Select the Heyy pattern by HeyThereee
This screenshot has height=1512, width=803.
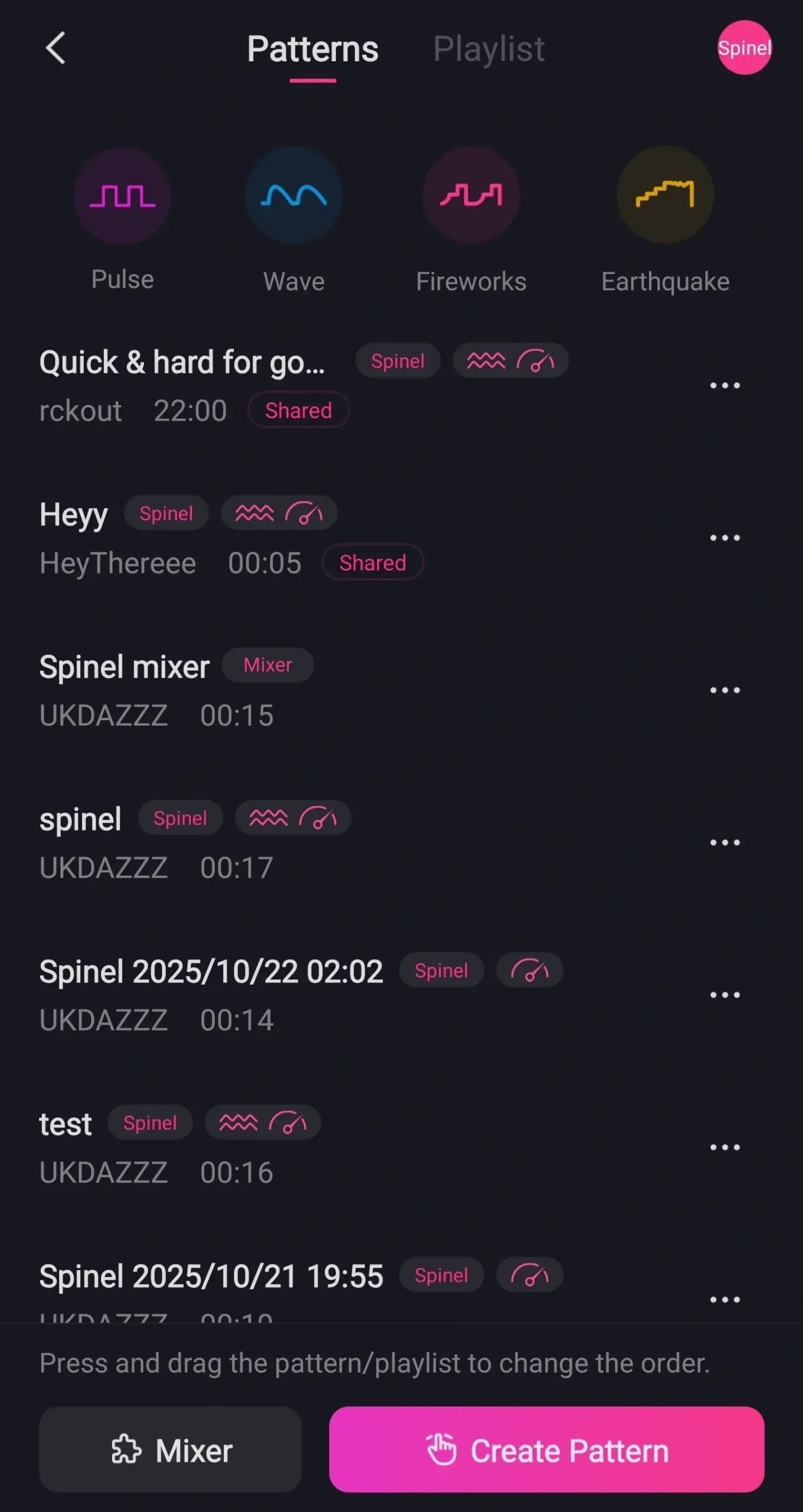(x=74, y=514)
